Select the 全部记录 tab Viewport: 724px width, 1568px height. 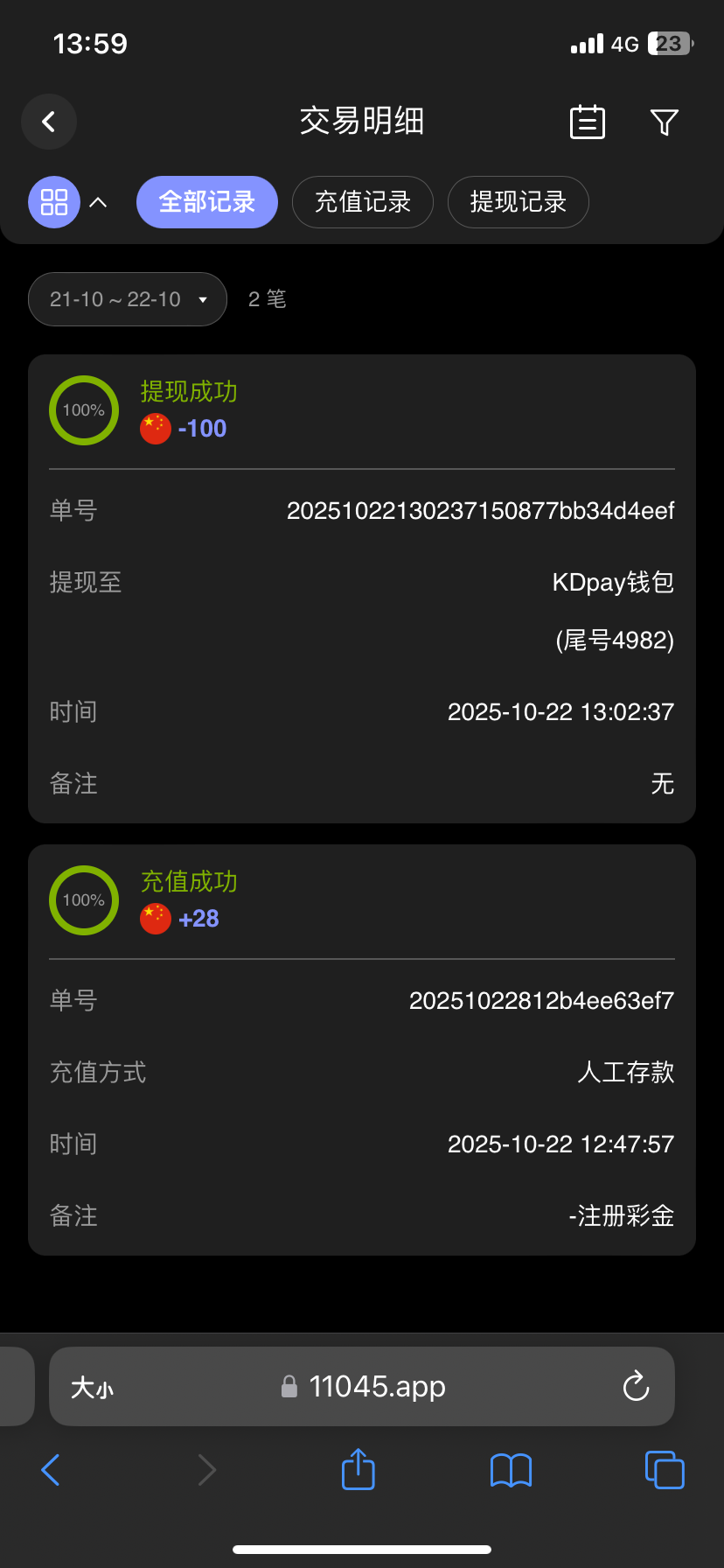tap(207, 202)
